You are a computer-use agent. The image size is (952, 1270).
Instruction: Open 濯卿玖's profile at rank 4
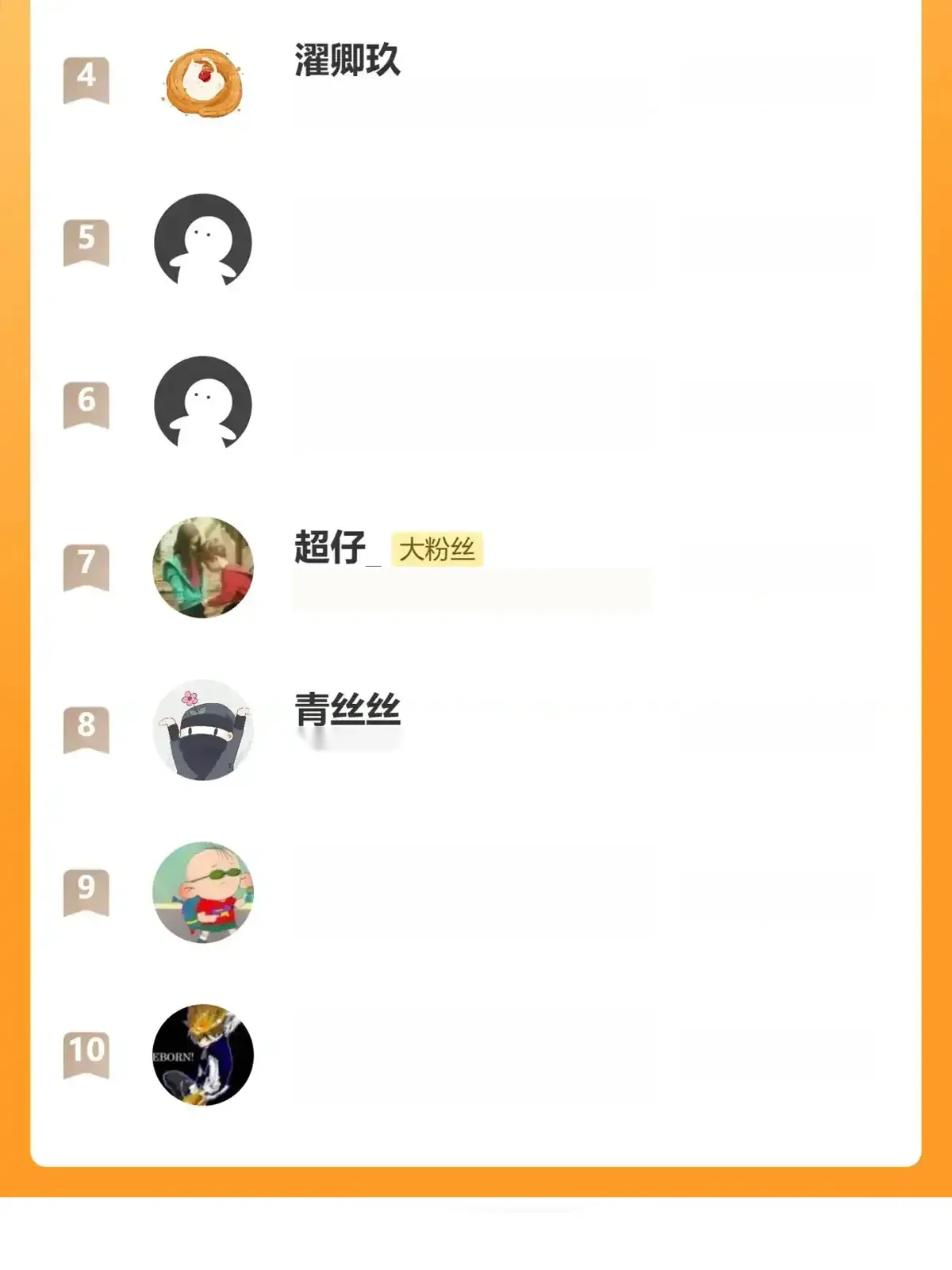(x=347, y=60)
